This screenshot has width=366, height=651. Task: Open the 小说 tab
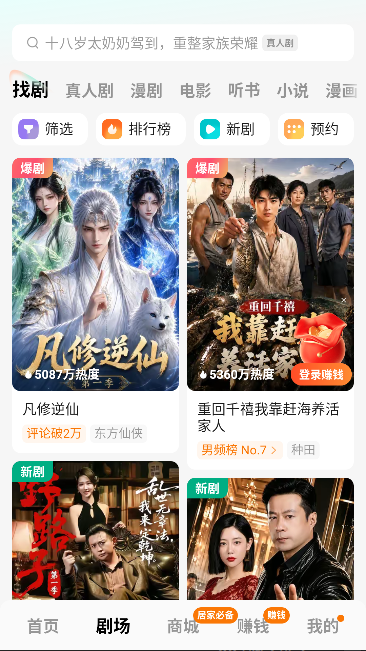[x=293, y=91]
